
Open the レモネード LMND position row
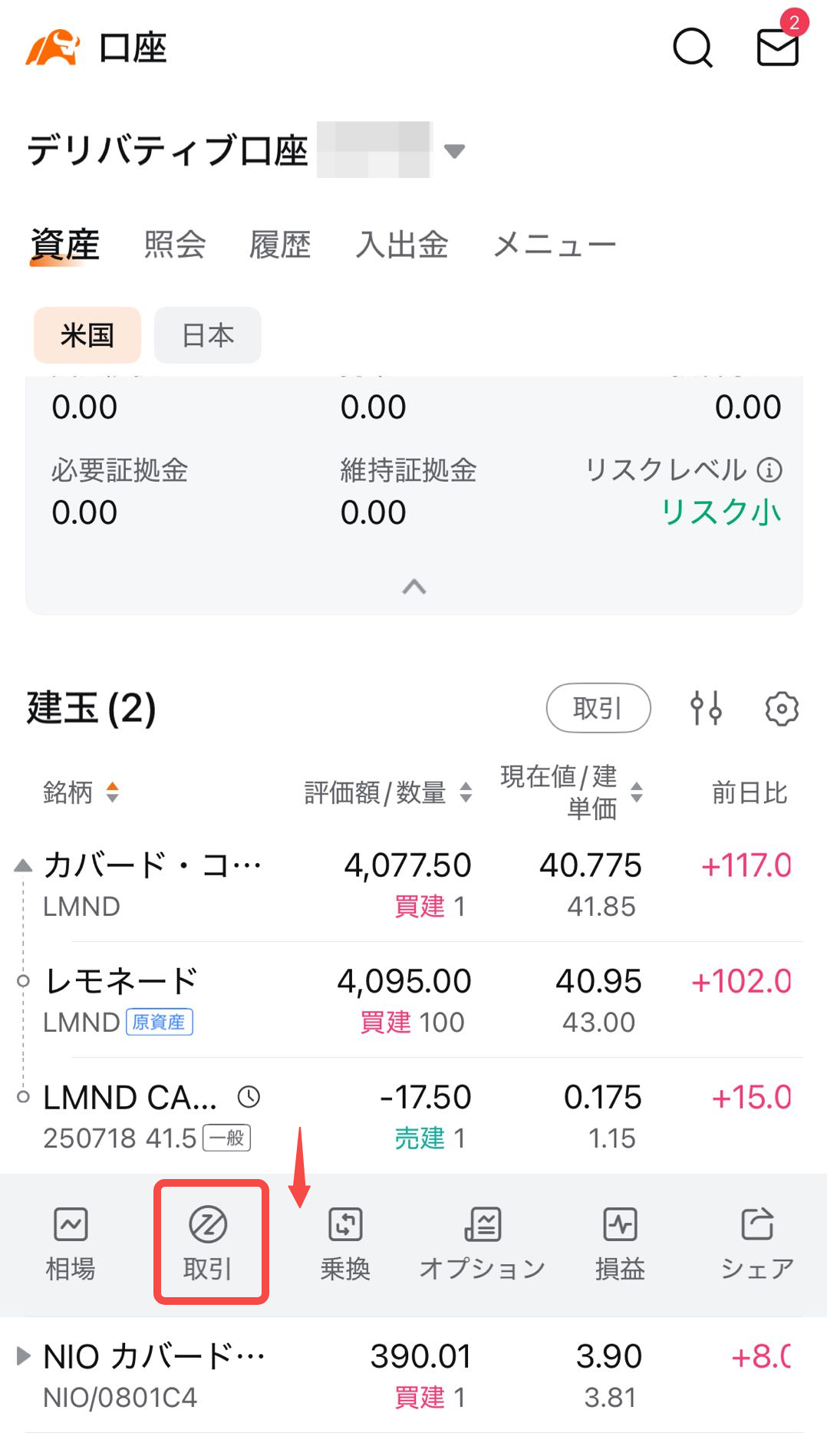pyautogui.click(x=414, y=1000)
